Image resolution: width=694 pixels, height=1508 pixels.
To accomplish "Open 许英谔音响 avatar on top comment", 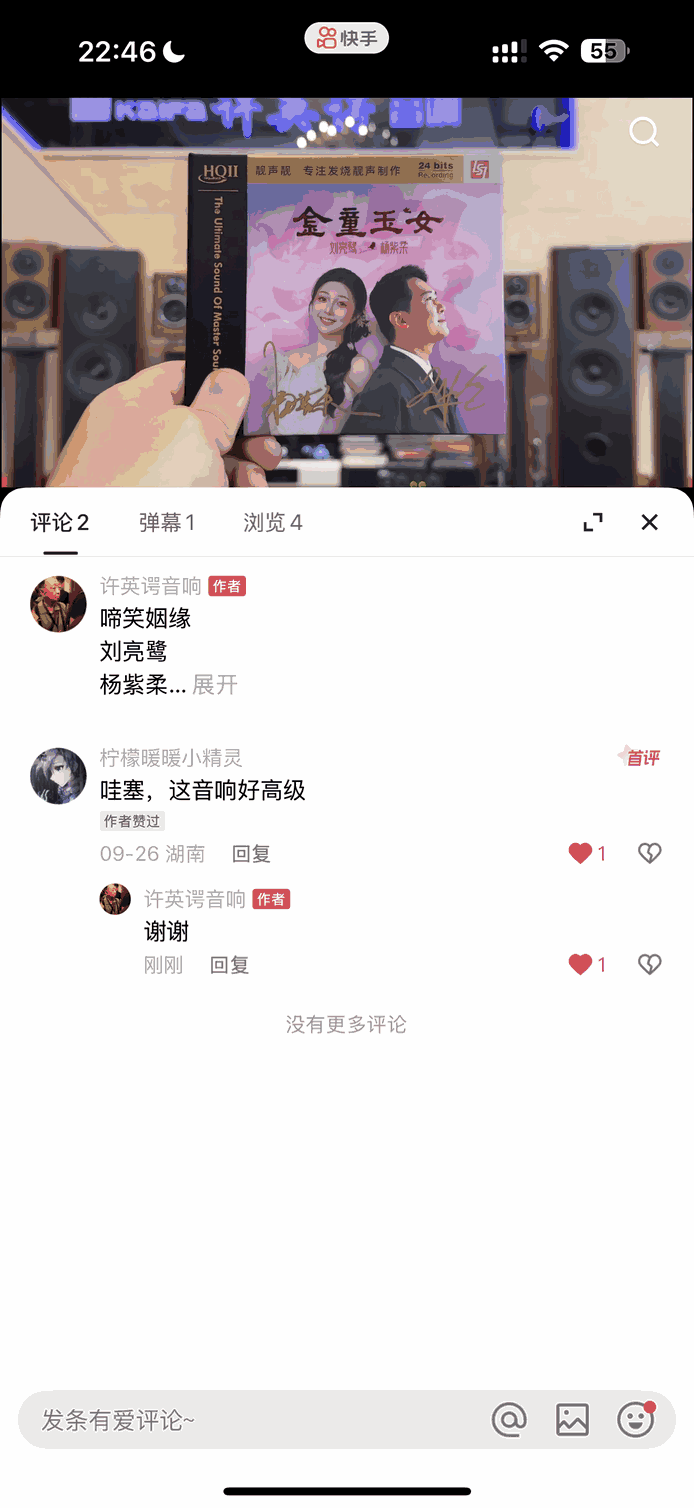I will [x=58, y=604].
